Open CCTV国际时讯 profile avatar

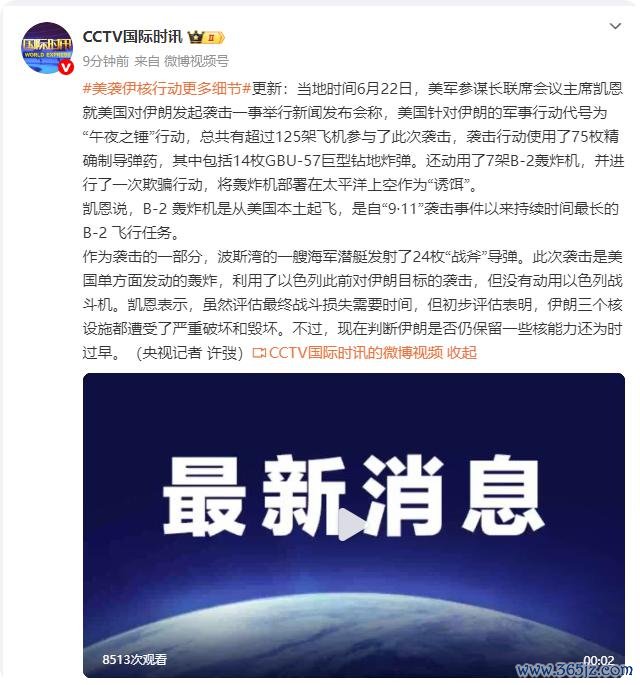48,46
